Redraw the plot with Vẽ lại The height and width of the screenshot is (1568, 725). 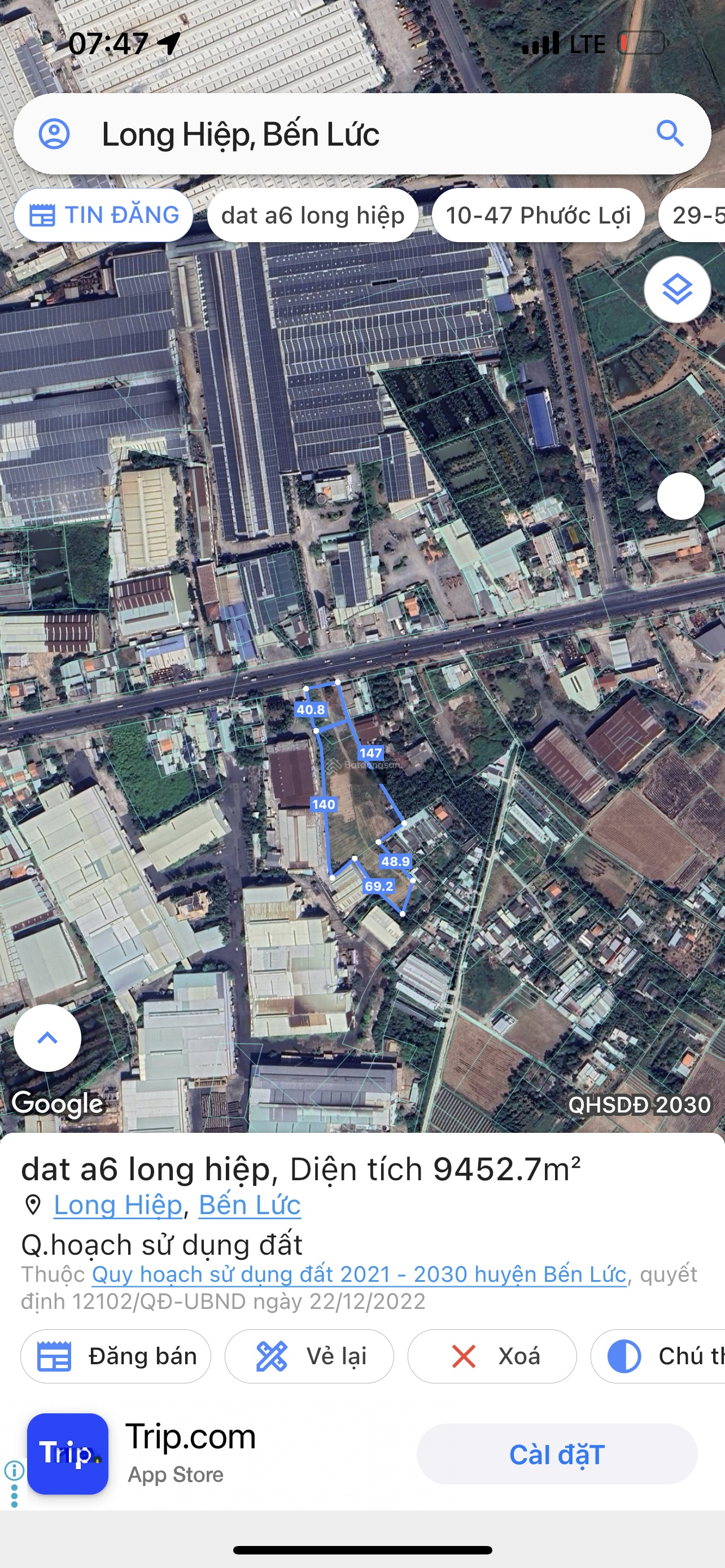tap(309, 1356)
